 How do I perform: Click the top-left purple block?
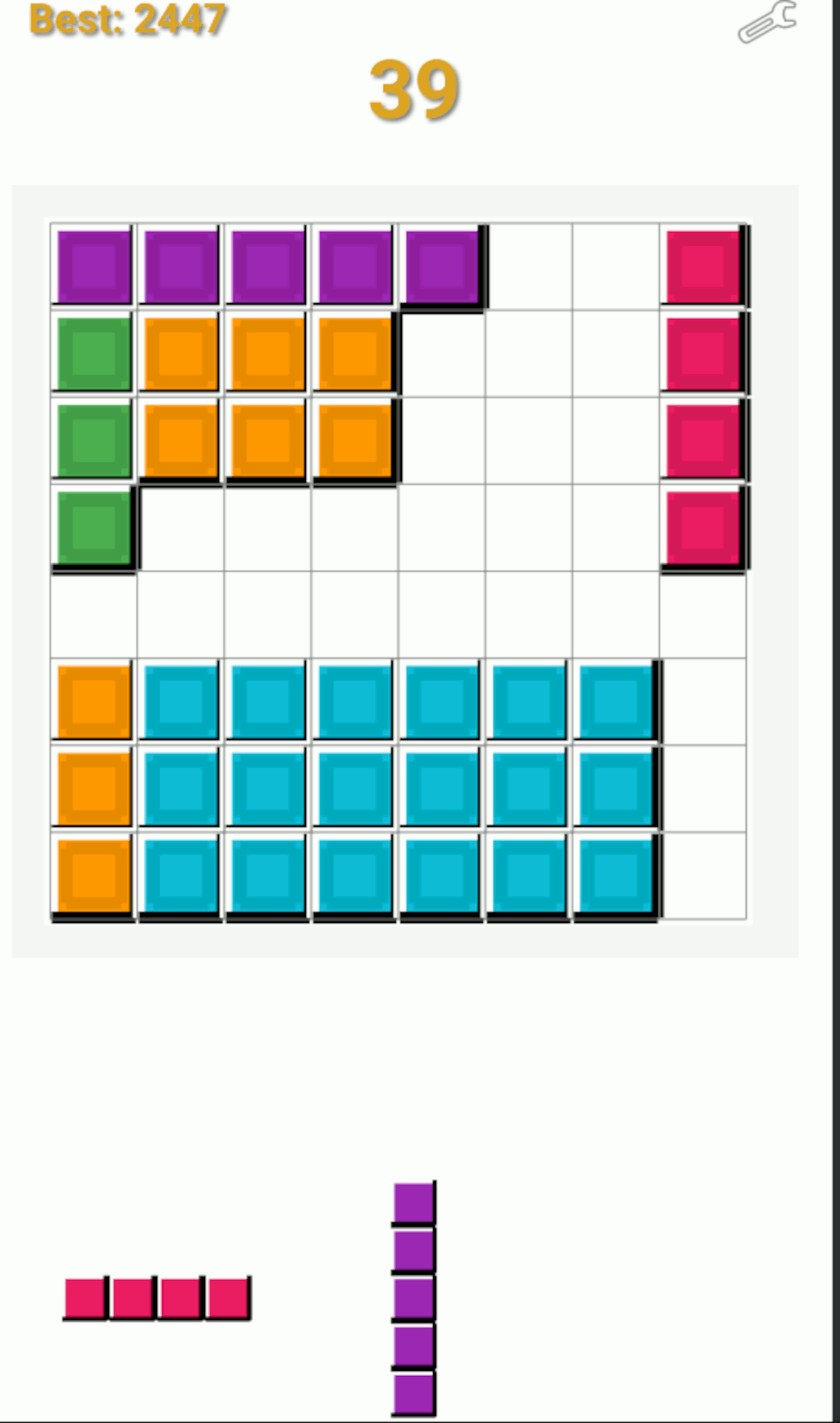(x=92, y=265)
